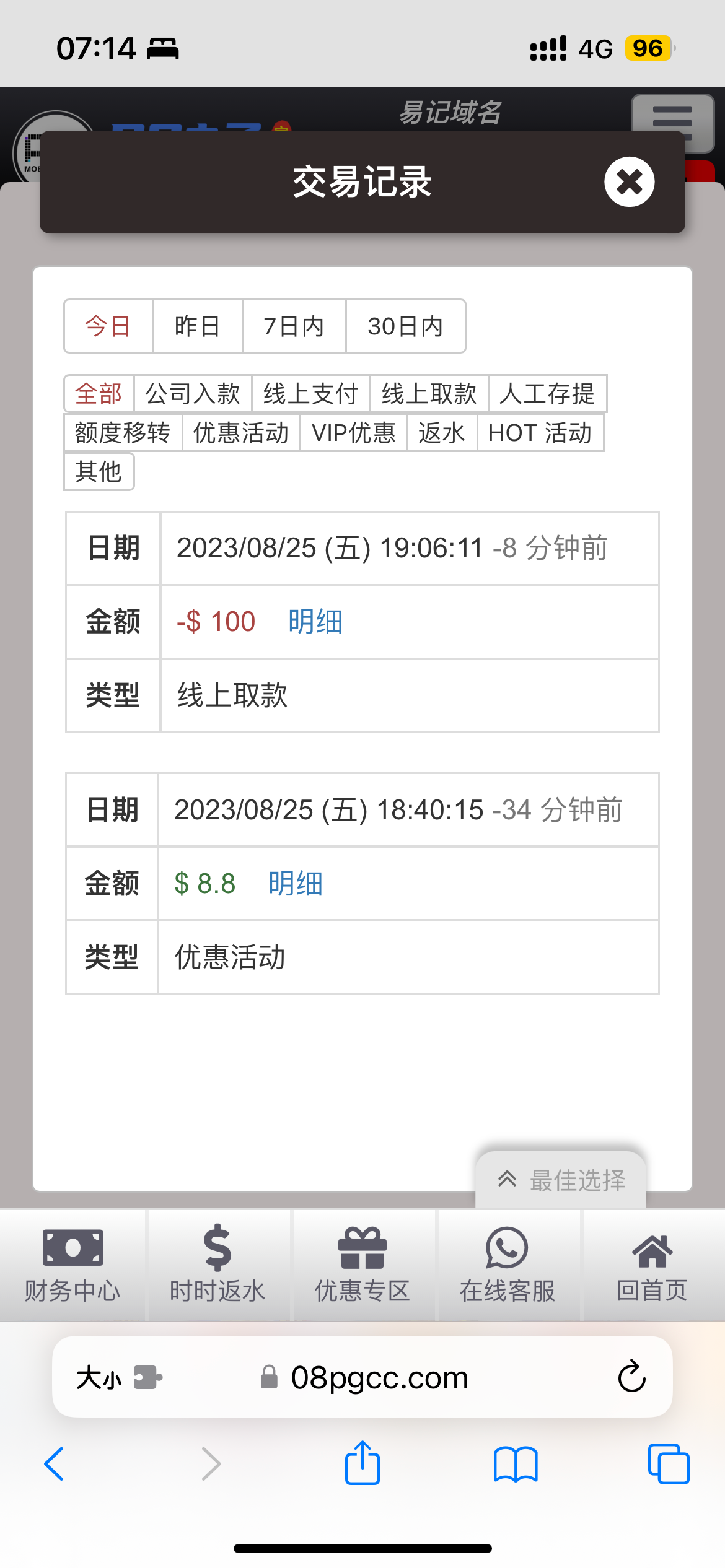Viewport: 725px width, 1568px height.
Task: Show VIP优惠 records
Action: (353, 433)
